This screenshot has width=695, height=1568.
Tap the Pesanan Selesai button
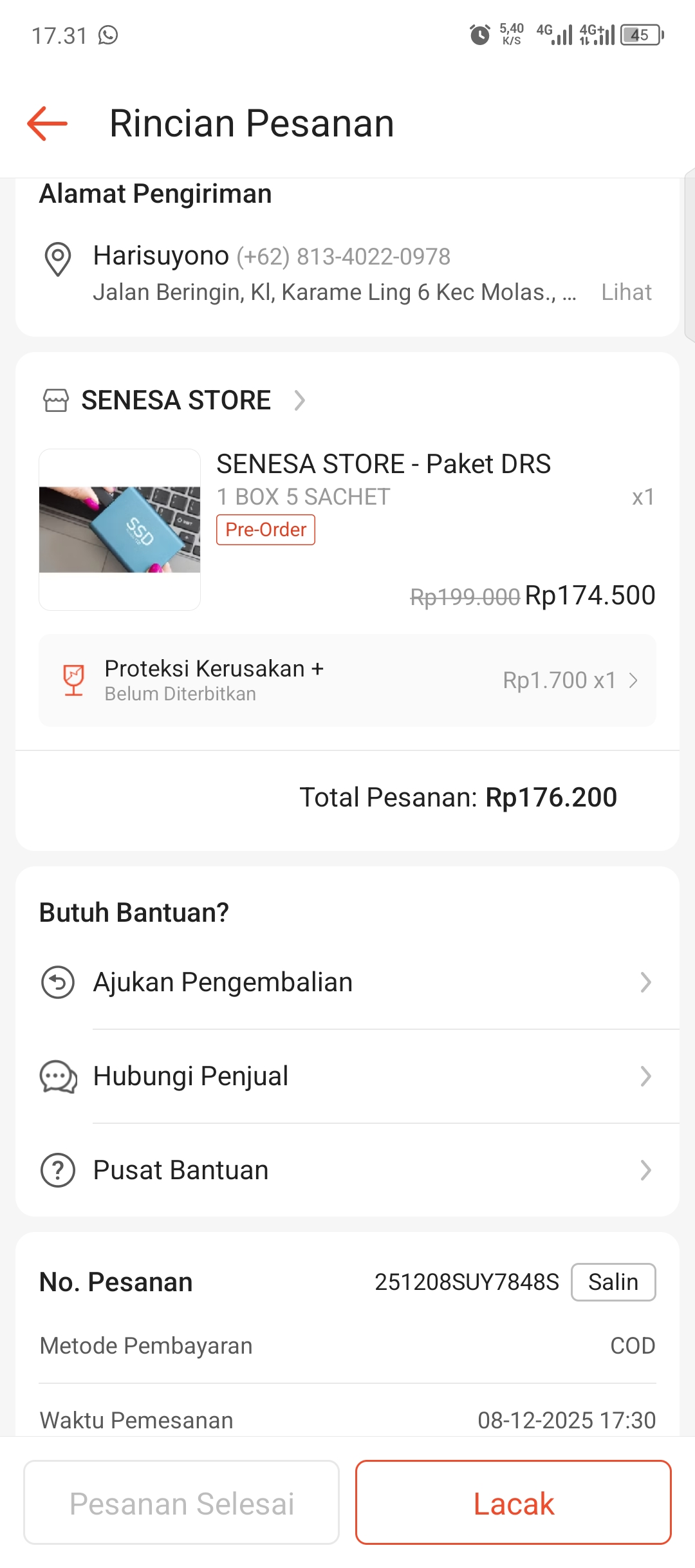[181, 1502]
